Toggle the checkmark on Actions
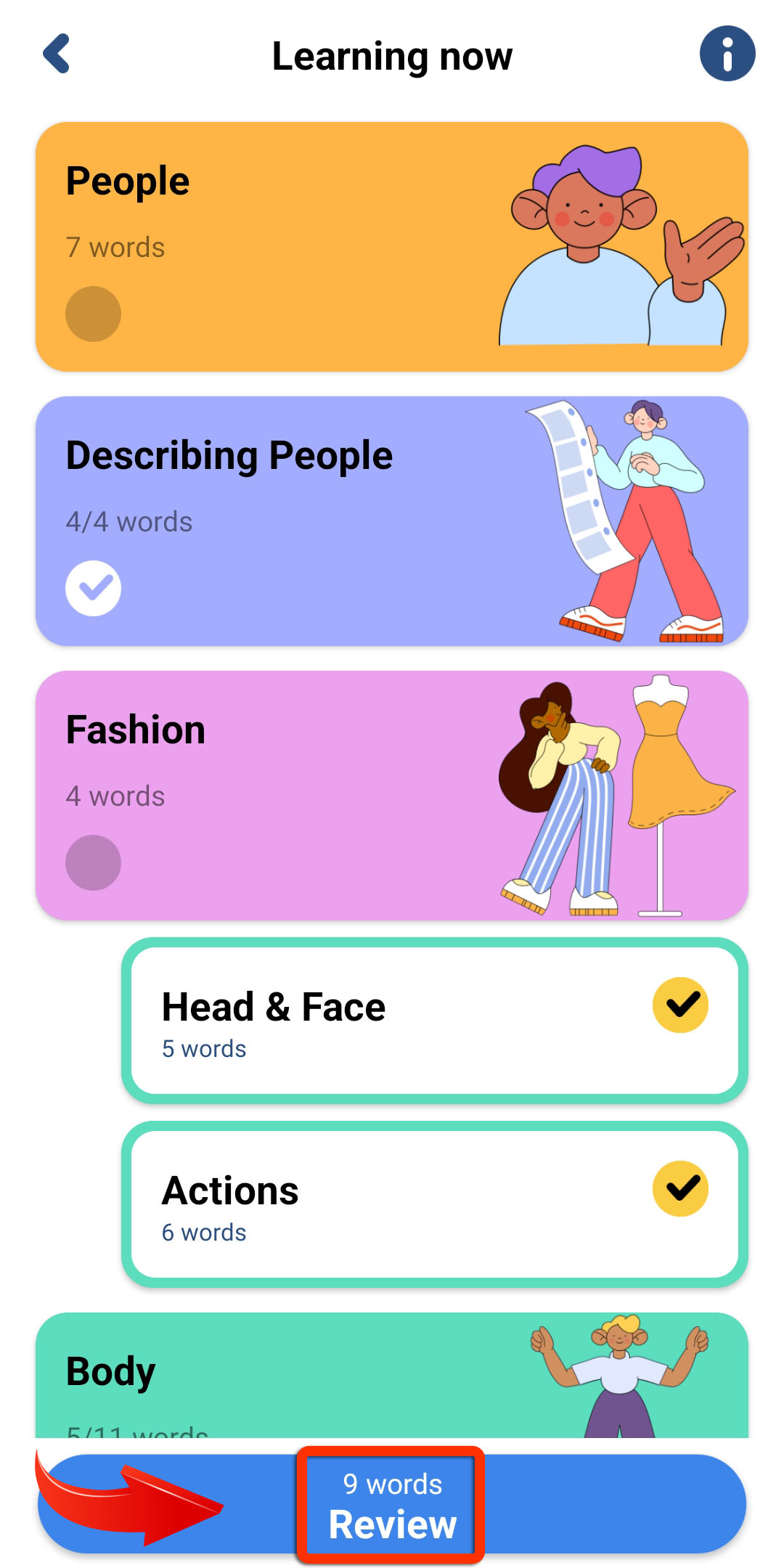This screenshot has height=1568, width=784. point(680,1189)
